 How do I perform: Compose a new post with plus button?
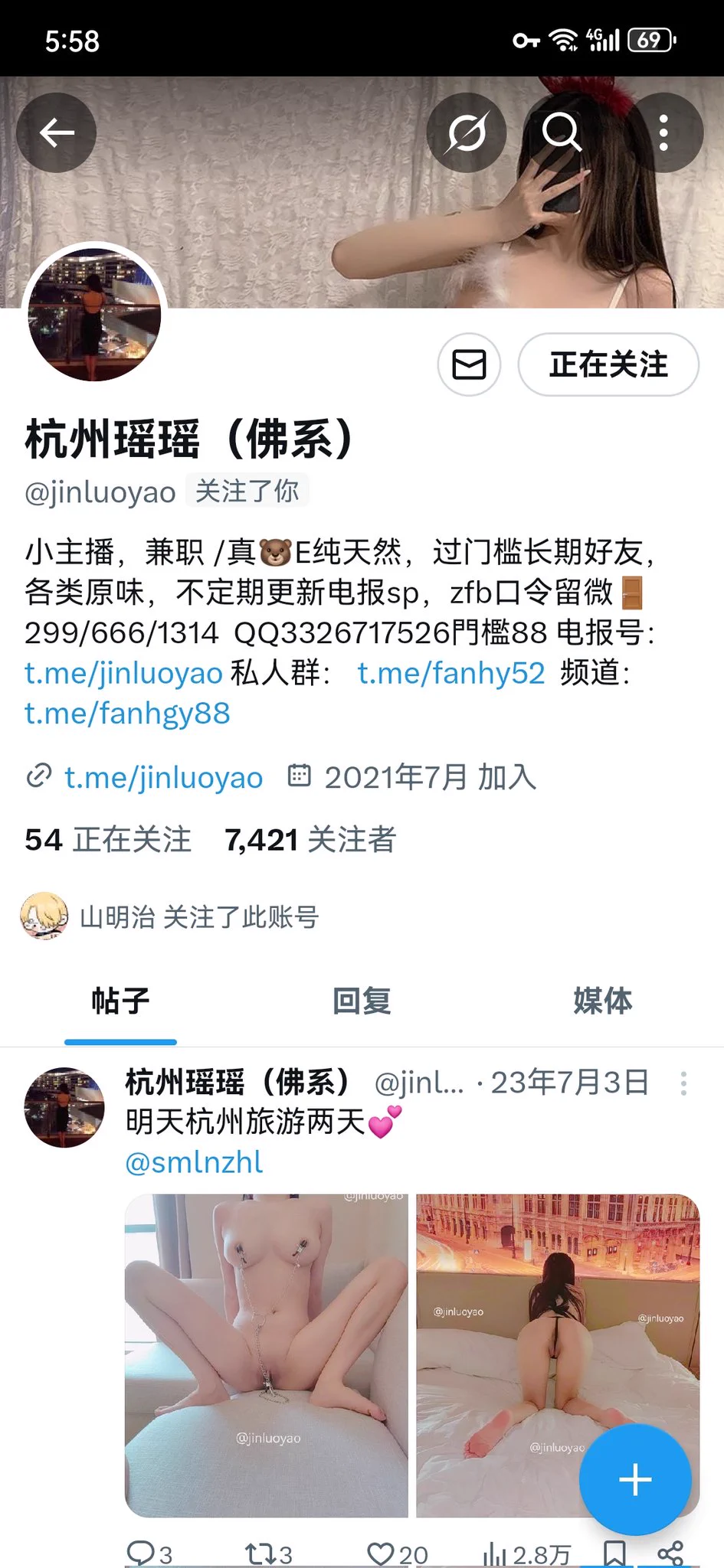(x=635, y=1479)
